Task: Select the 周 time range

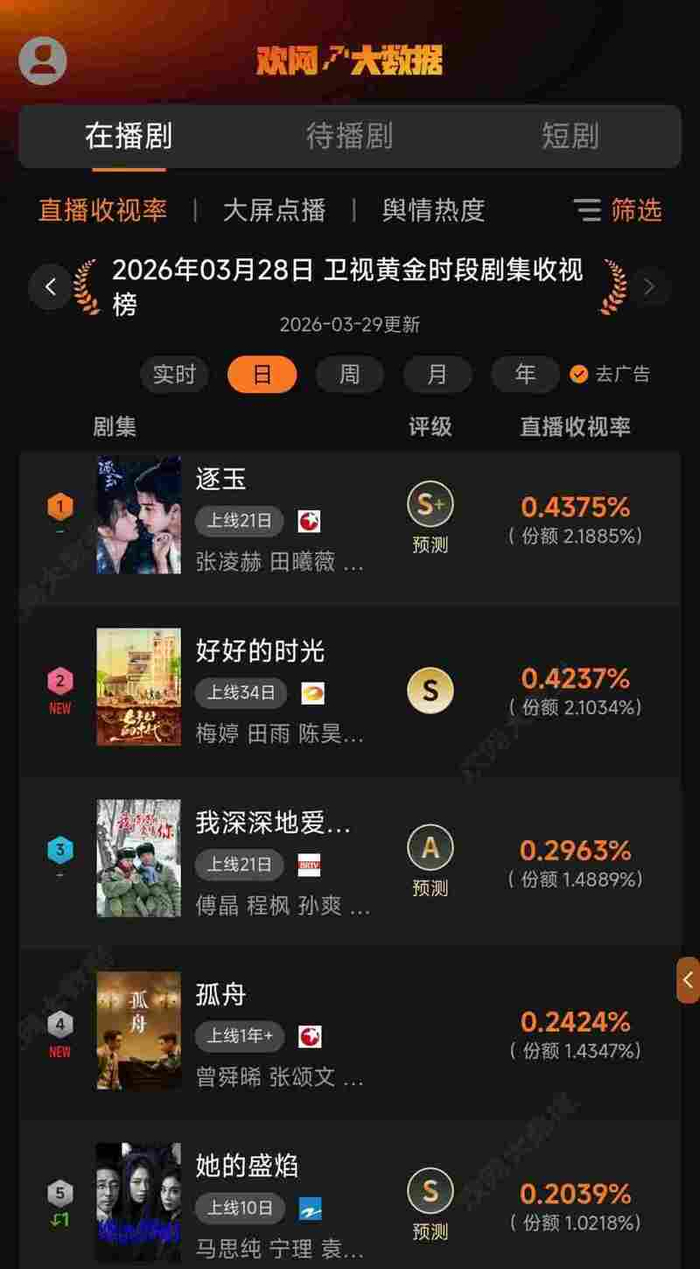Action: click(349, 374)
